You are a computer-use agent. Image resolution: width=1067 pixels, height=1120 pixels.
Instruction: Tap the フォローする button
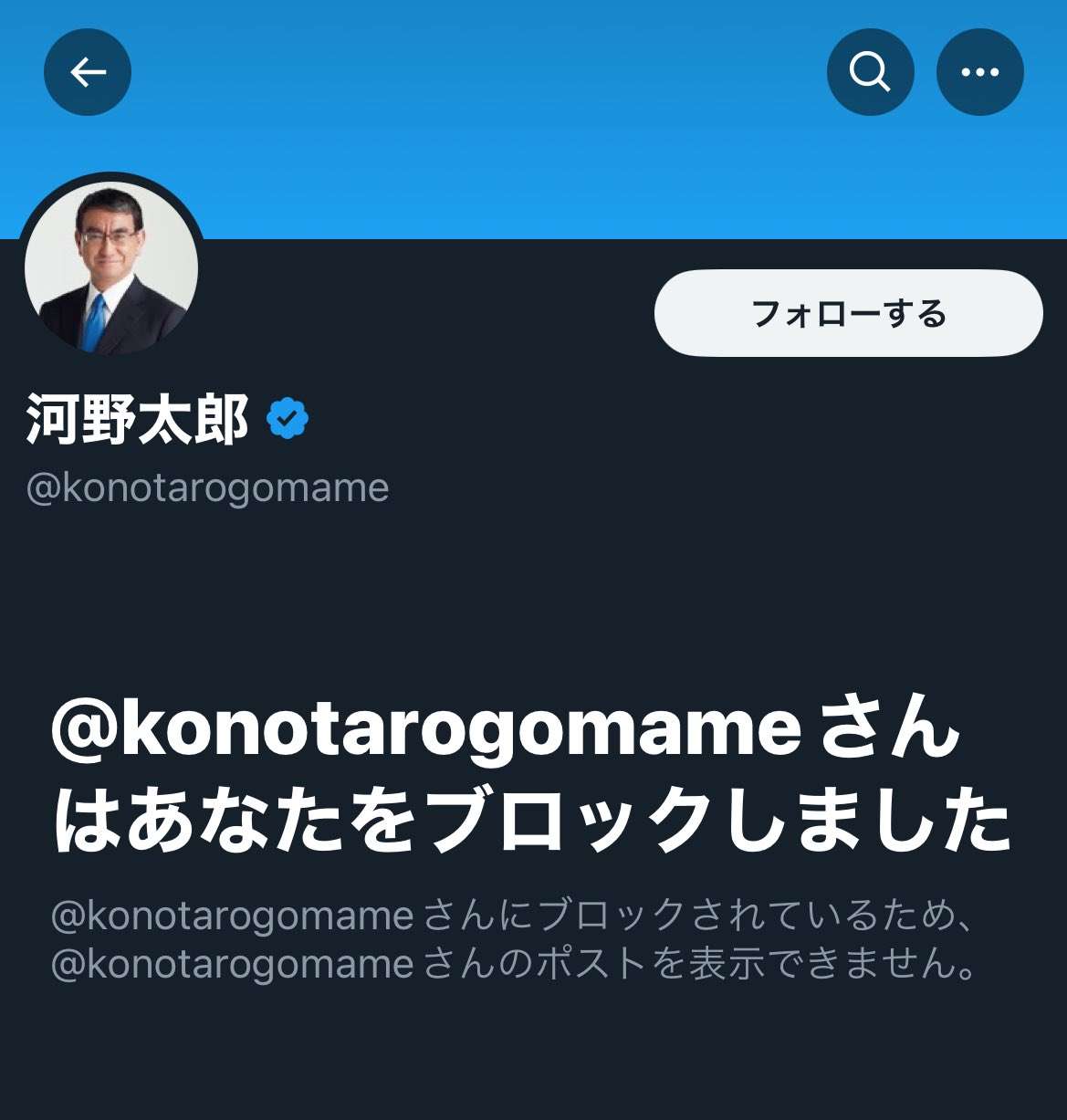848,313
